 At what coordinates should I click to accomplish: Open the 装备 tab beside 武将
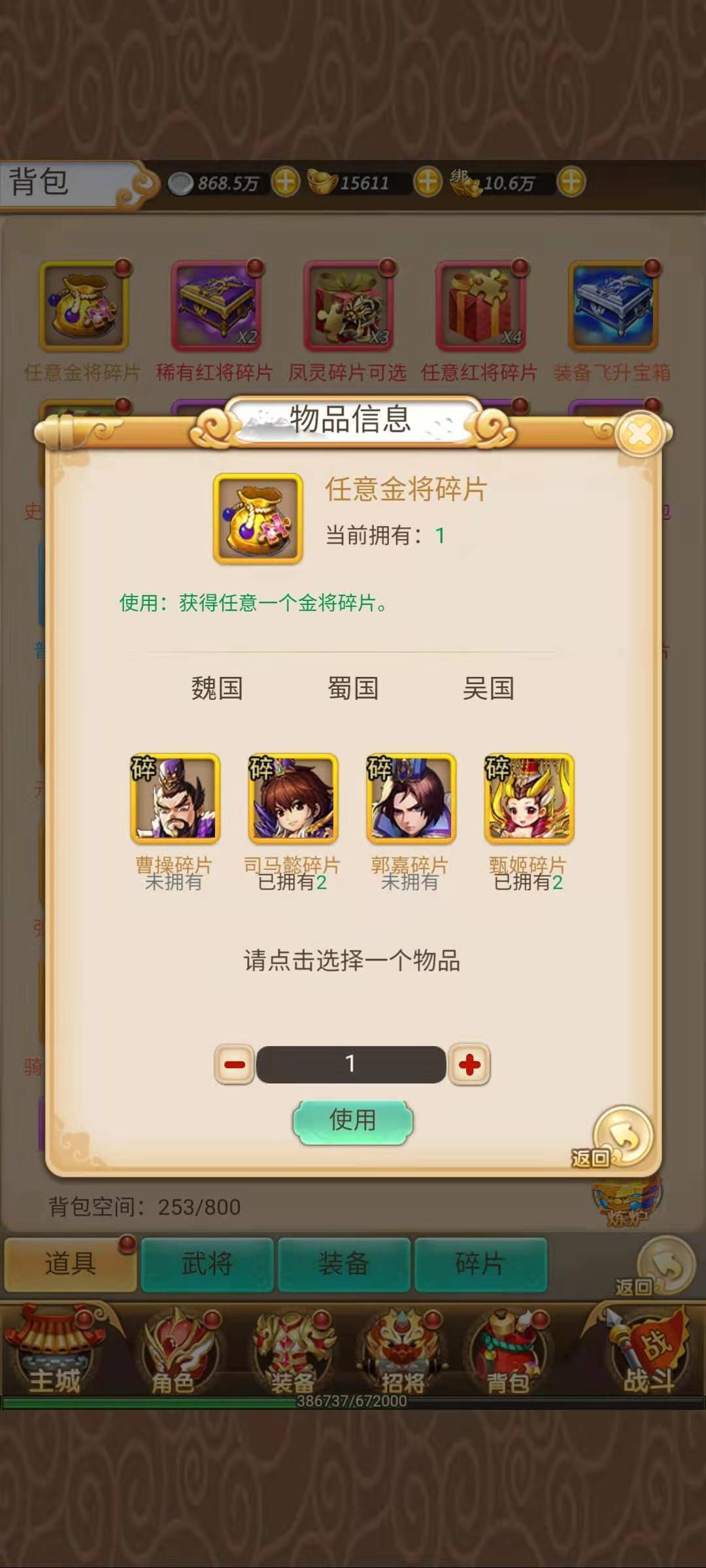(344, 1264)
